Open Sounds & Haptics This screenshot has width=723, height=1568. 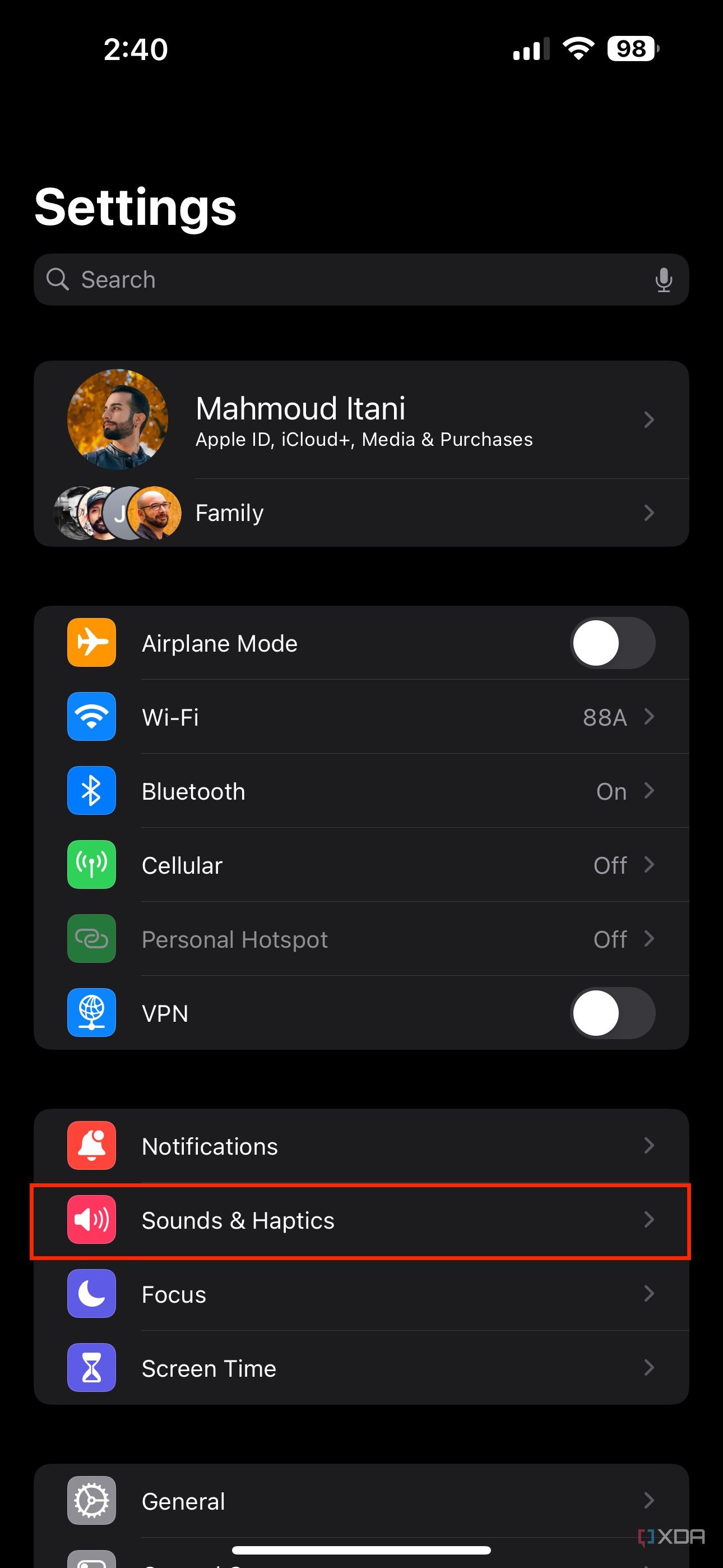coord(360,1220)
